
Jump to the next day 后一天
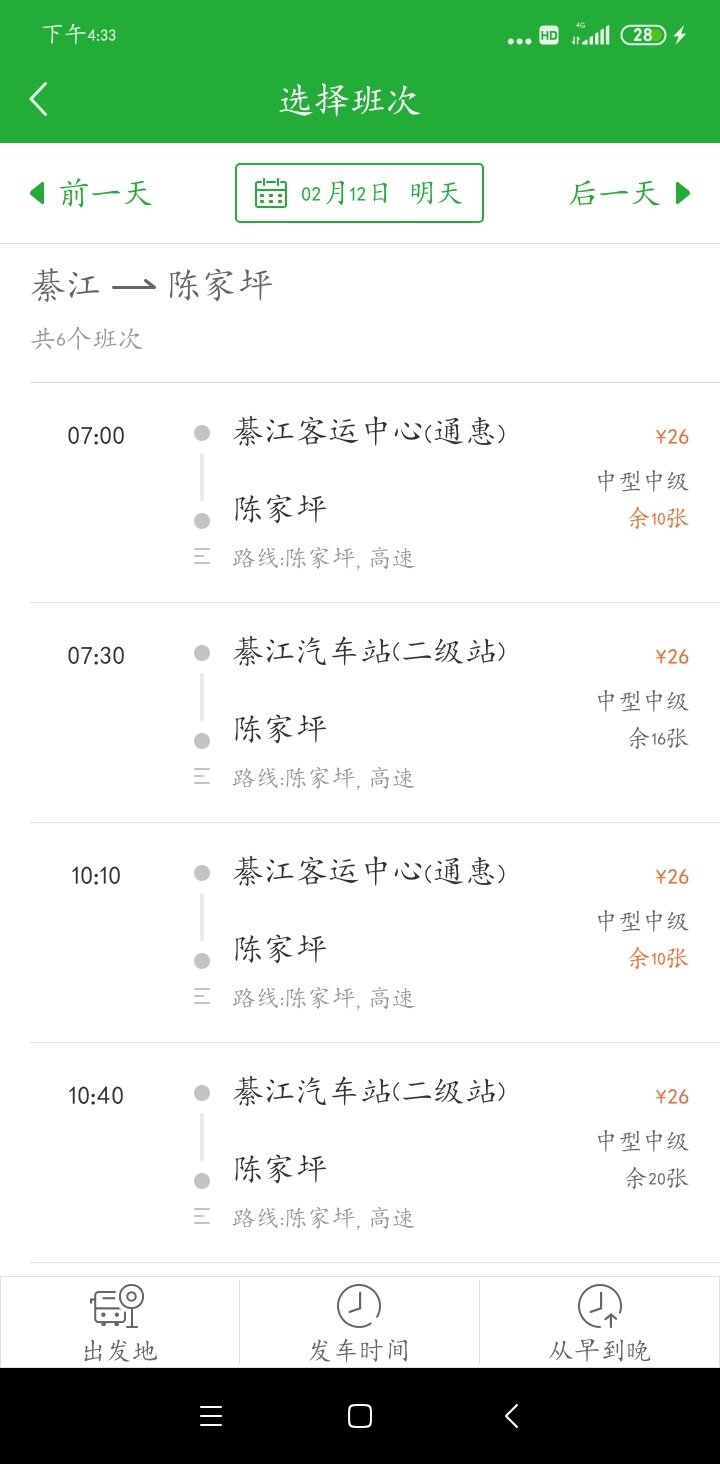click(x=630, y=193)
